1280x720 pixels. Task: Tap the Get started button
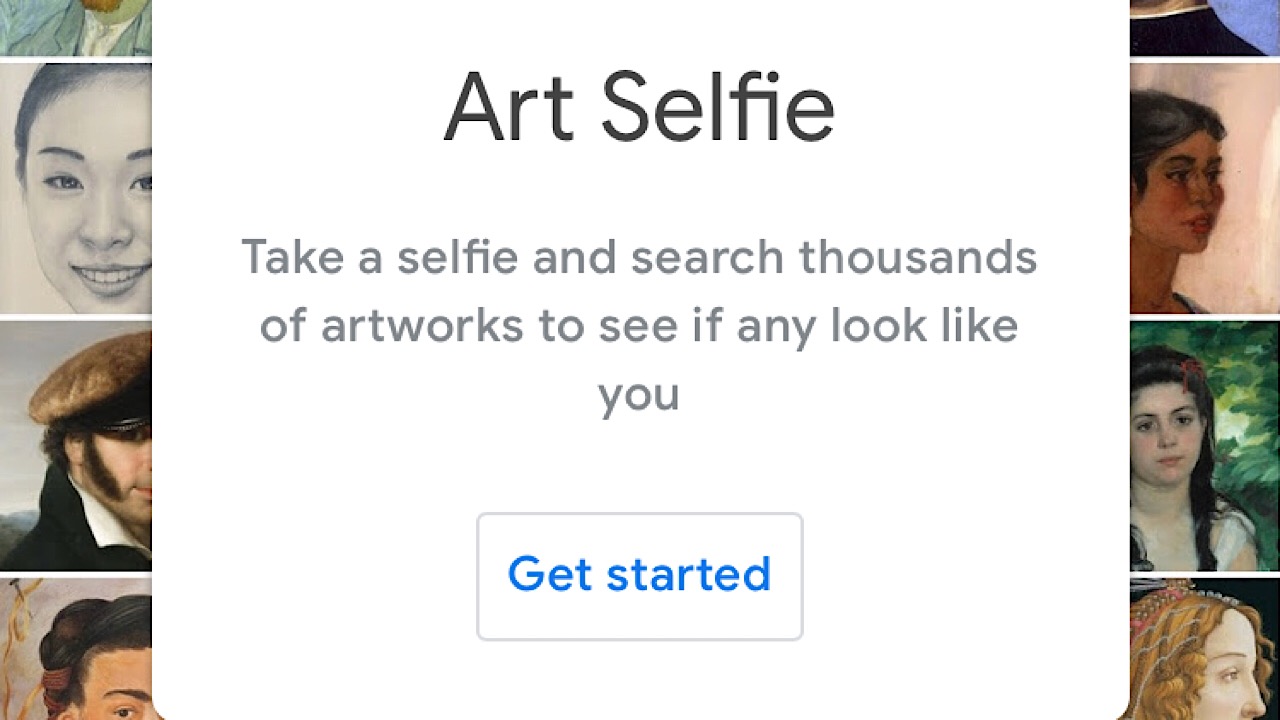(x=639, y=576)
